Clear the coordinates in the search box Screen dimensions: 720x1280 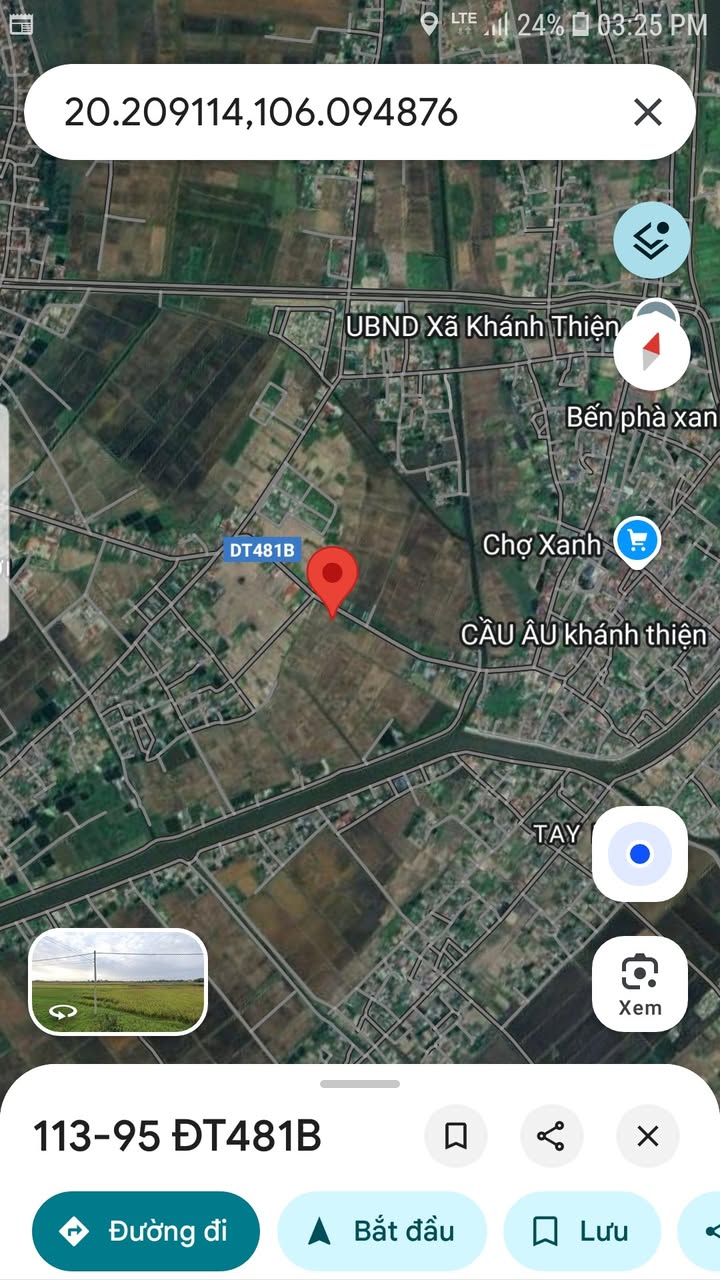point(648,112)
